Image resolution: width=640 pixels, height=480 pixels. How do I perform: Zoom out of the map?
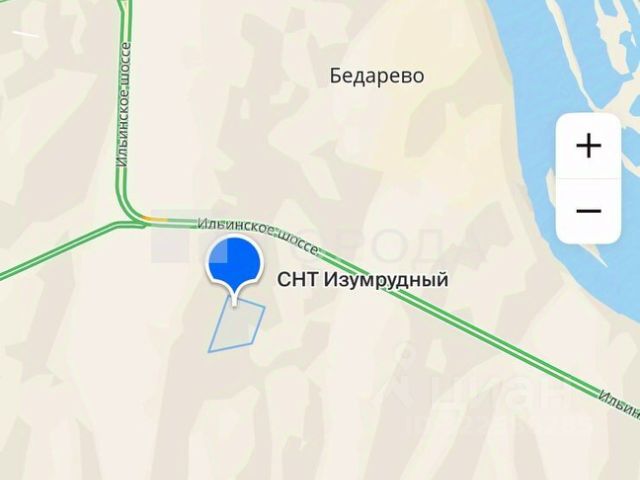coord(589,211)
